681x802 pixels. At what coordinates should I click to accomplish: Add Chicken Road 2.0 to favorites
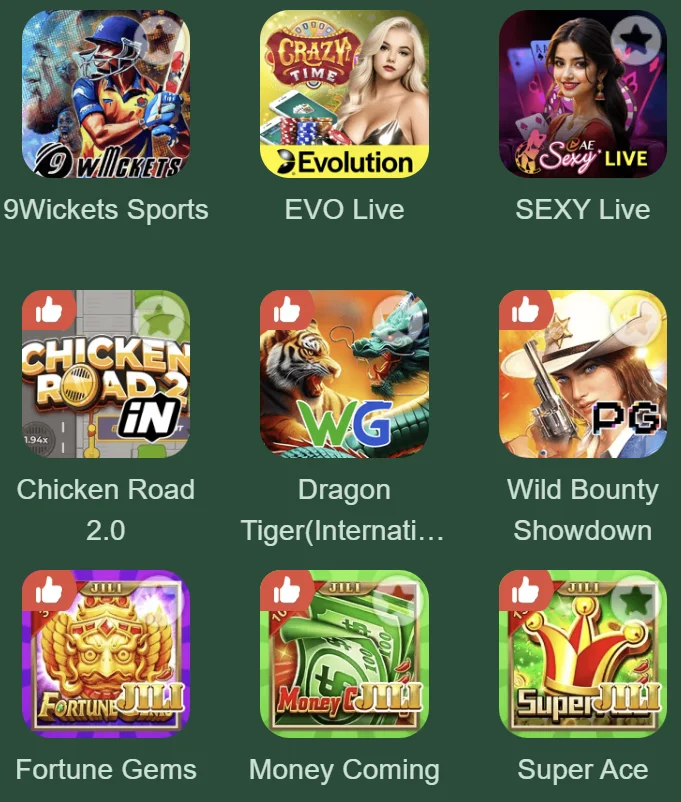(x=158, y=320)
